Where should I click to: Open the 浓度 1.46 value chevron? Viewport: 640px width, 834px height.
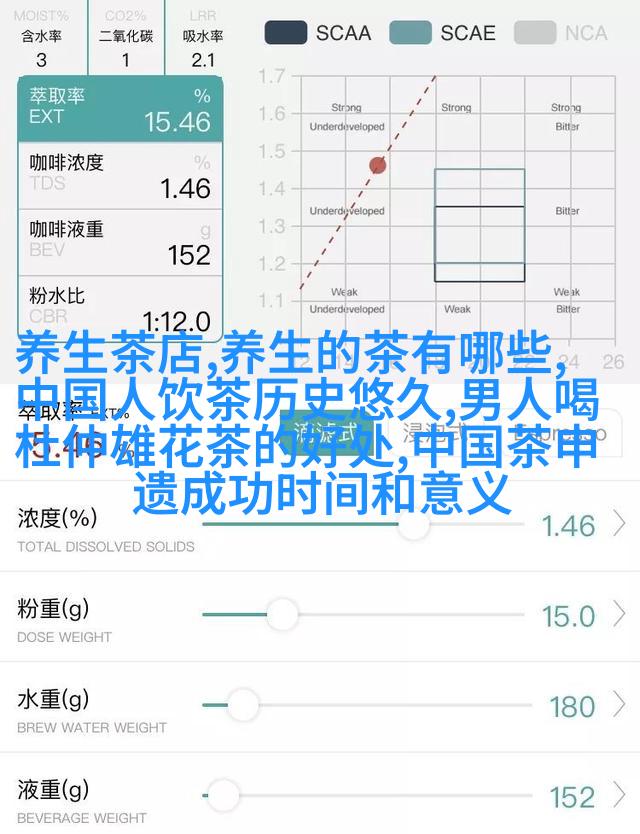[620, 524]
